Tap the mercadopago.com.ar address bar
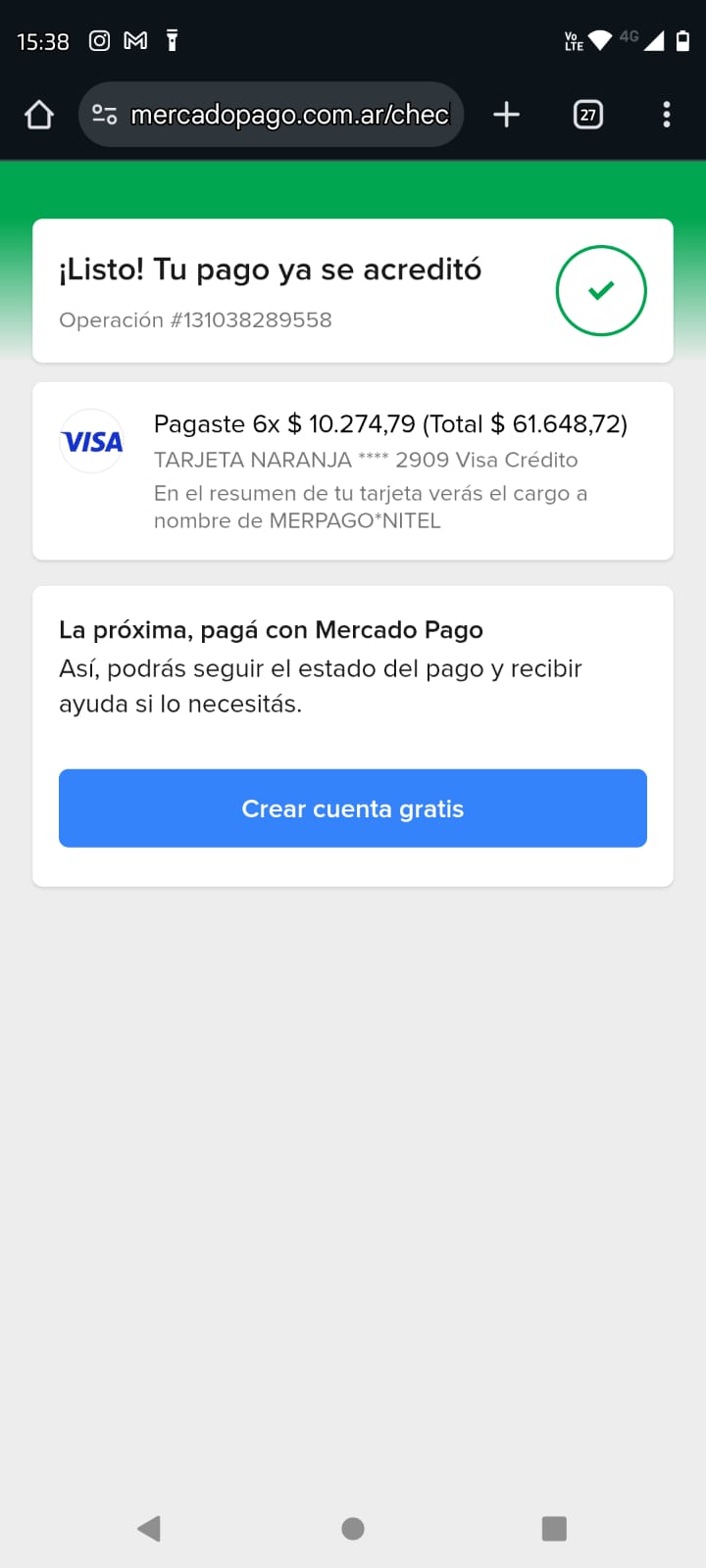 [x=289, y=115]
